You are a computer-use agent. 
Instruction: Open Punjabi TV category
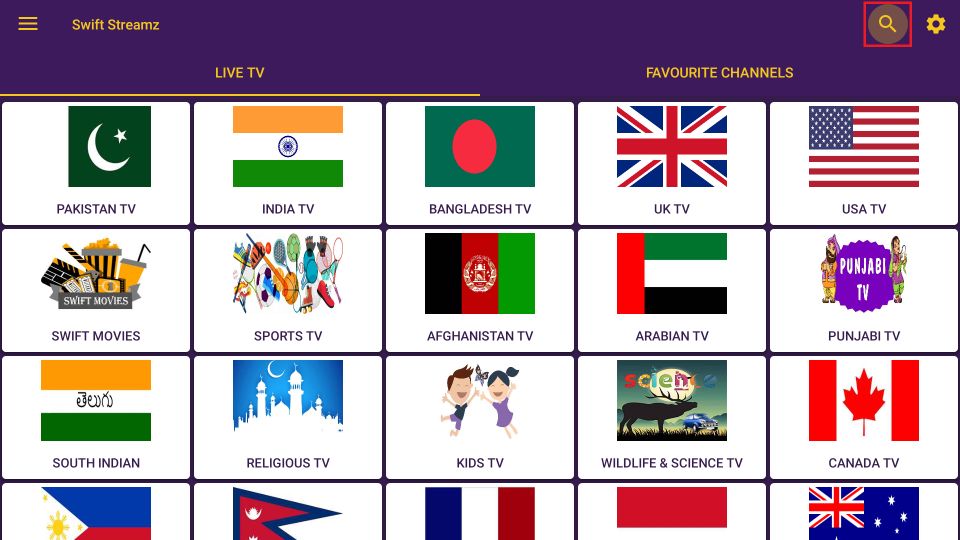click(x=864, y=290)
